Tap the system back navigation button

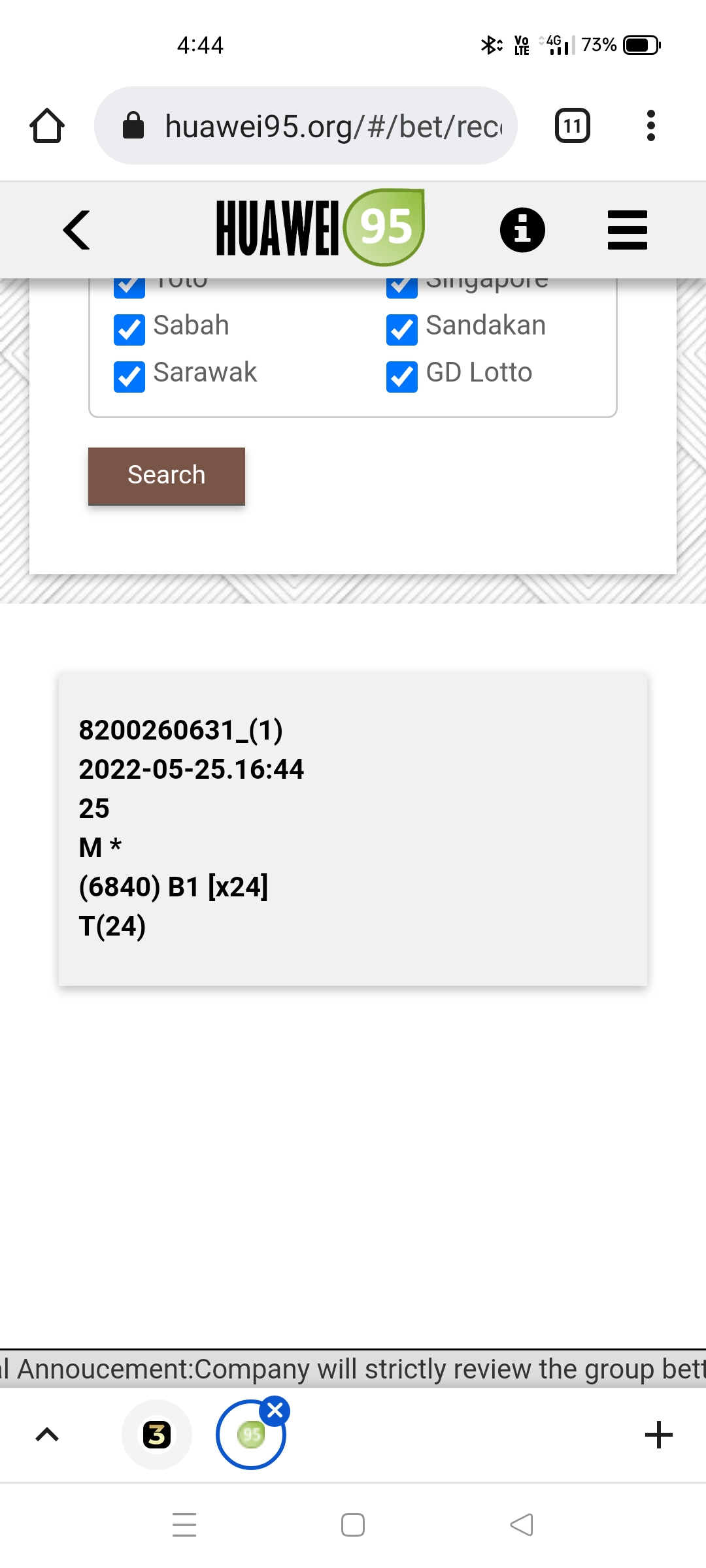(522, 1525)
